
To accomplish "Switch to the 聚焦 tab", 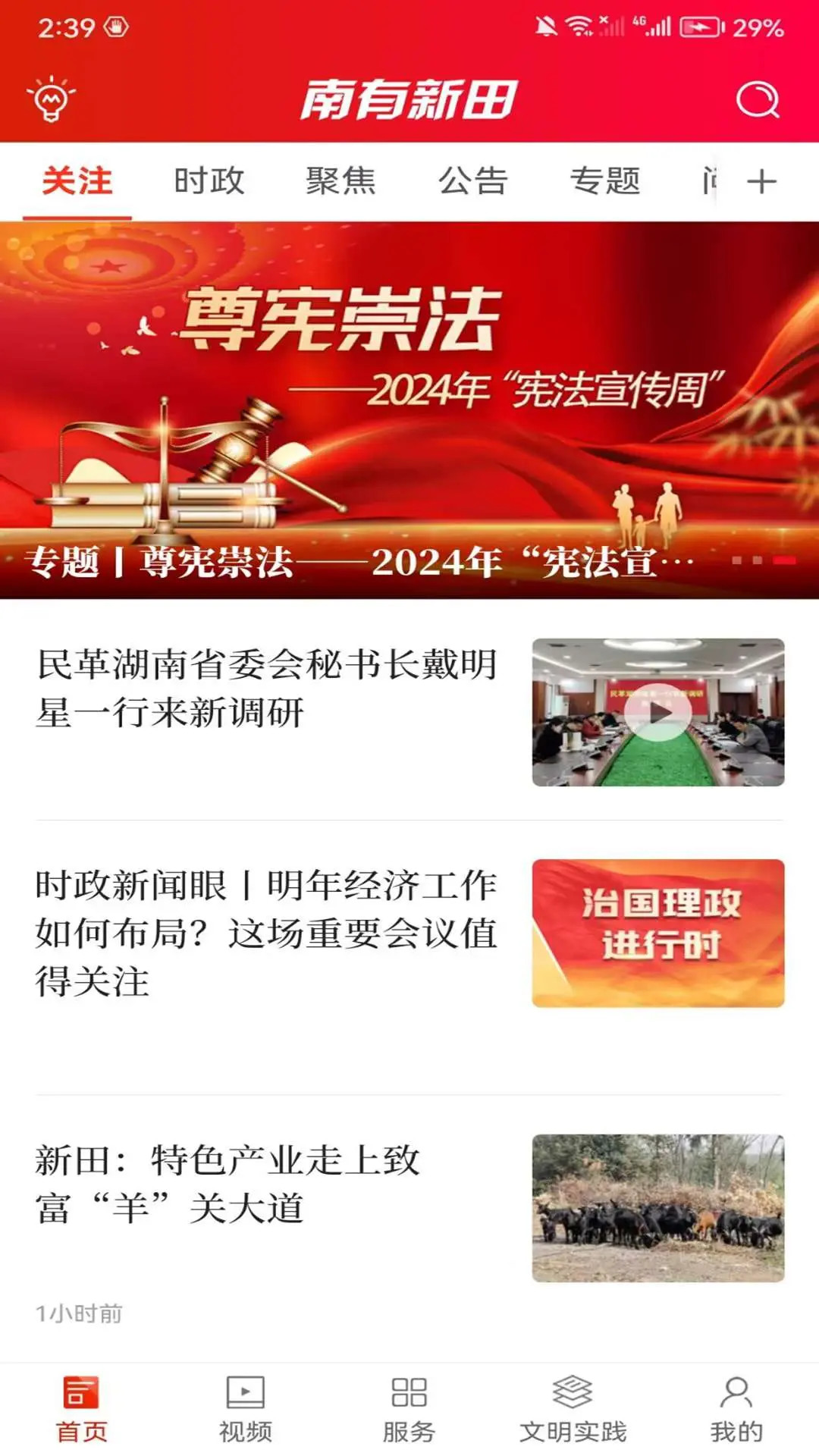I will pos(340,180).
